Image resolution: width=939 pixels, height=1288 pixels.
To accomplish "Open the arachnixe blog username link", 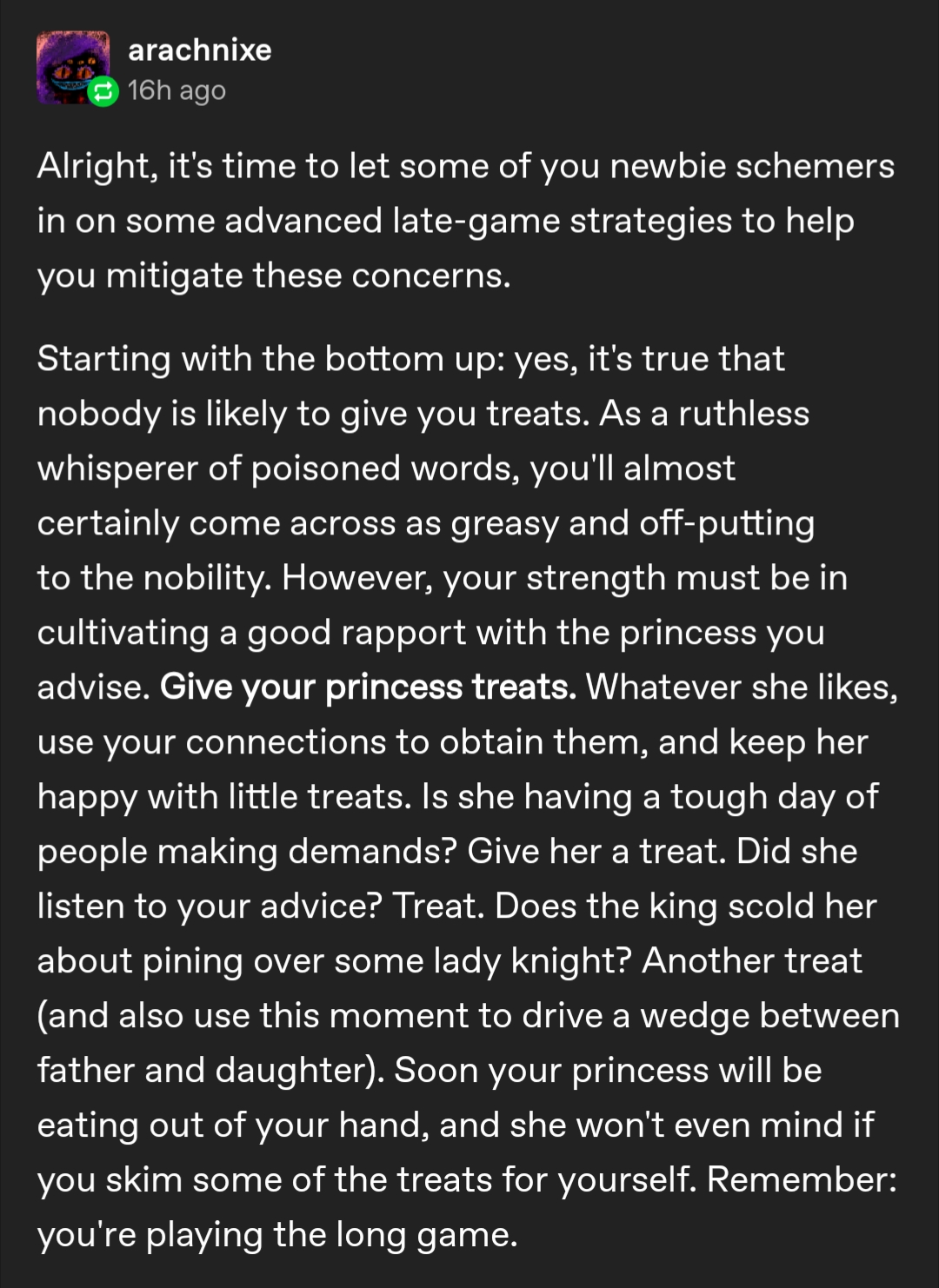I will coord(199,50).
